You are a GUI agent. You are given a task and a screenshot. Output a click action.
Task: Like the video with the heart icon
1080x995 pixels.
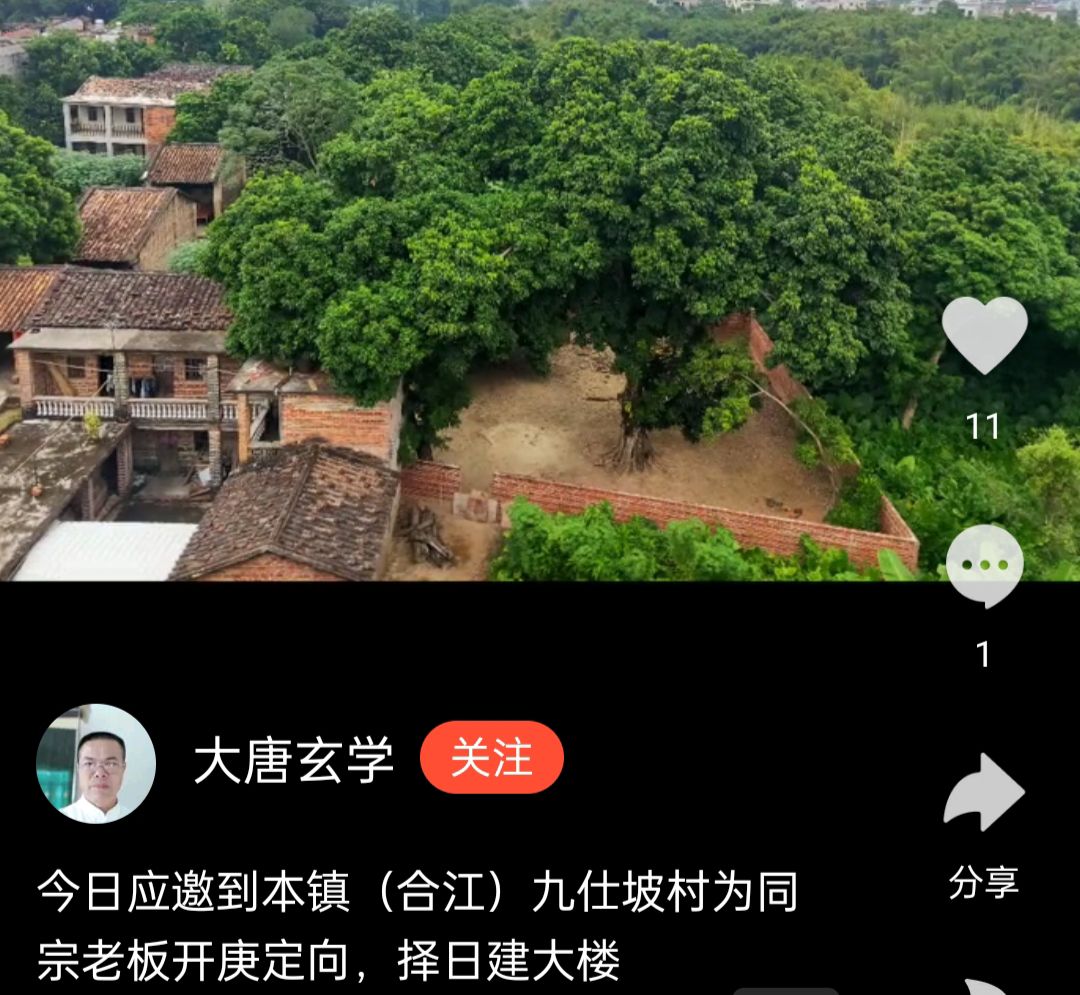(984, 336)
